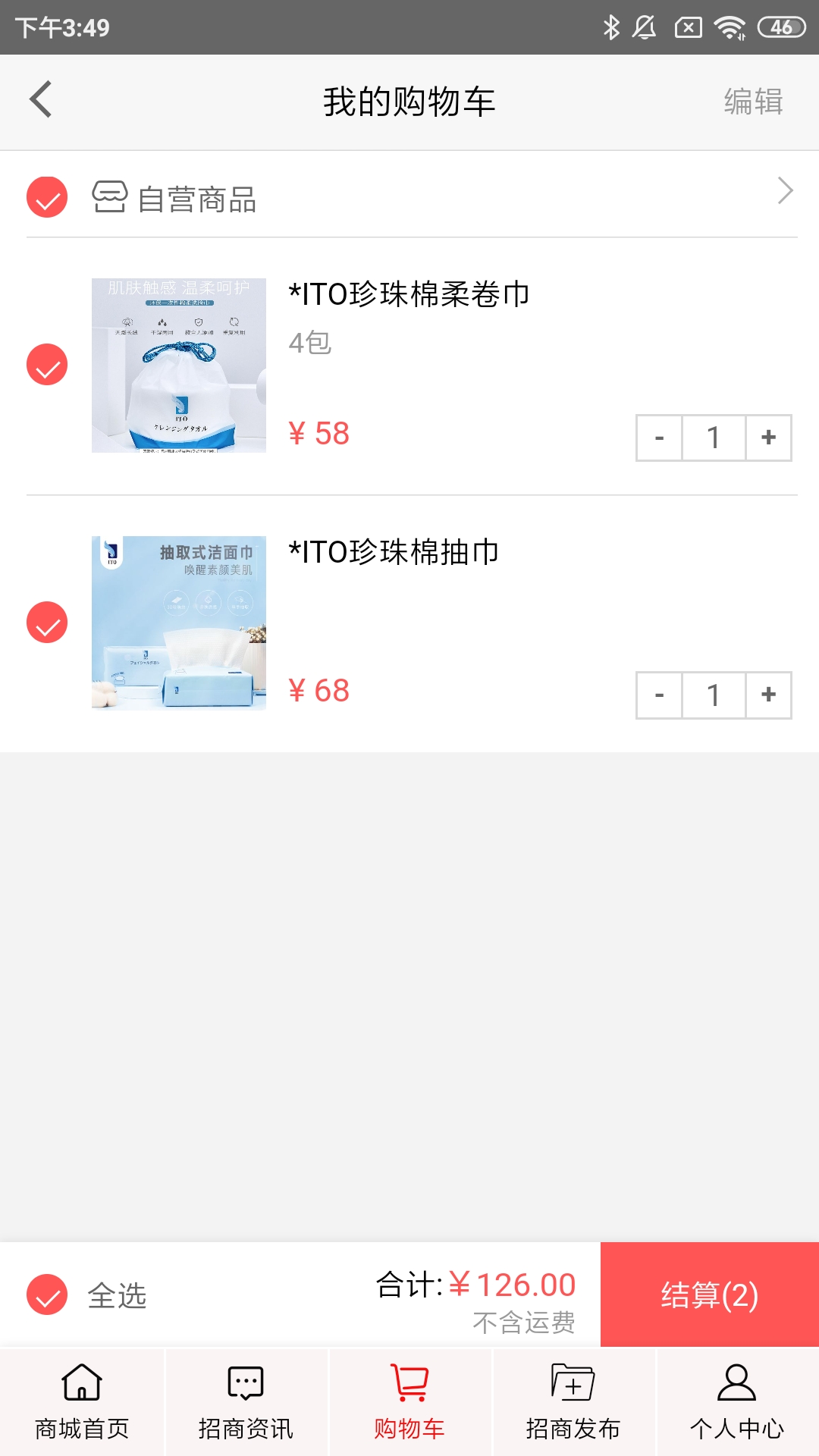The height and width of the screenshot is (1456, 819).
Task: Decrease quantity of ITO珍珠棉柔卷巾
Action: [x=659, y=438]
